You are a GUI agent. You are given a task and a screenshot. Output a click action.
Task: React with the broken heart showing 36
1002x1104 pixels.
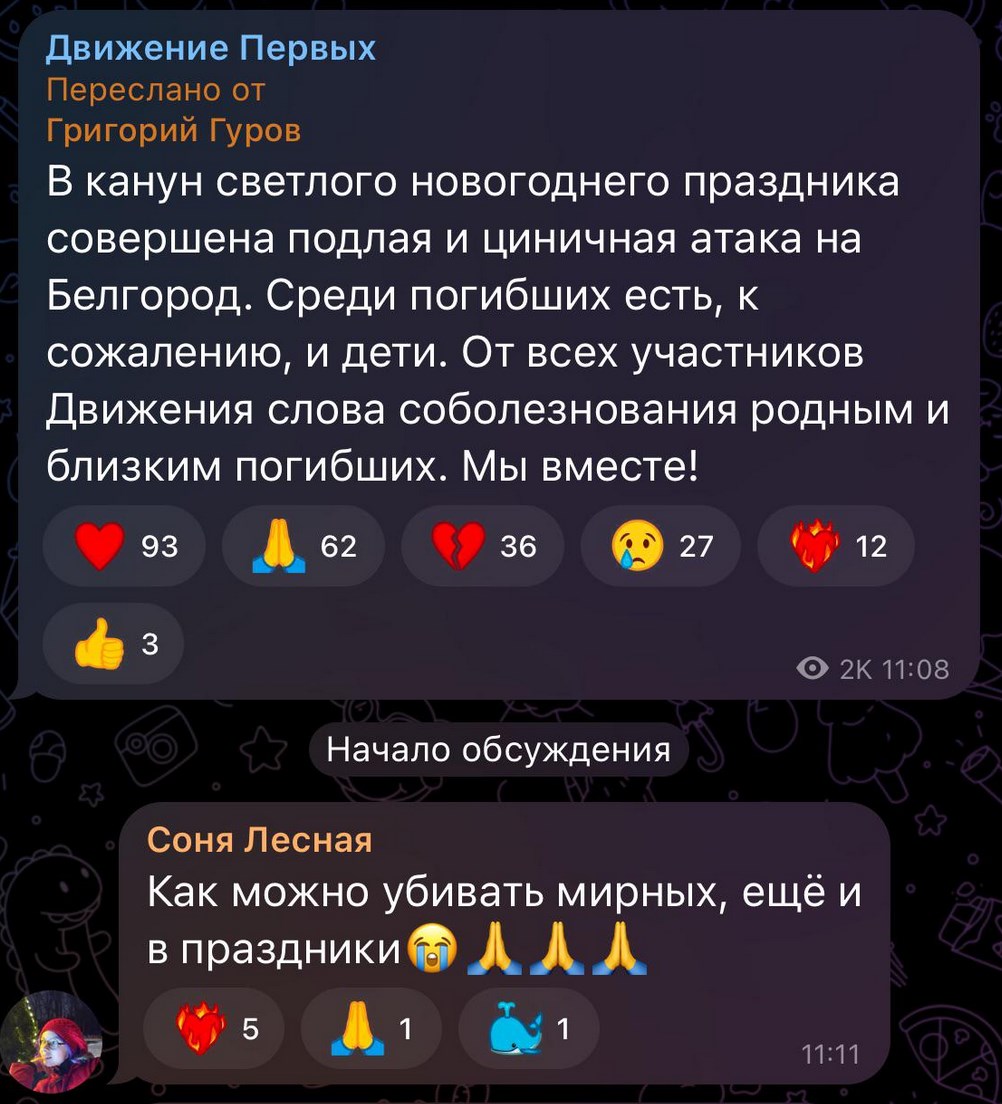tap(481, 546)
